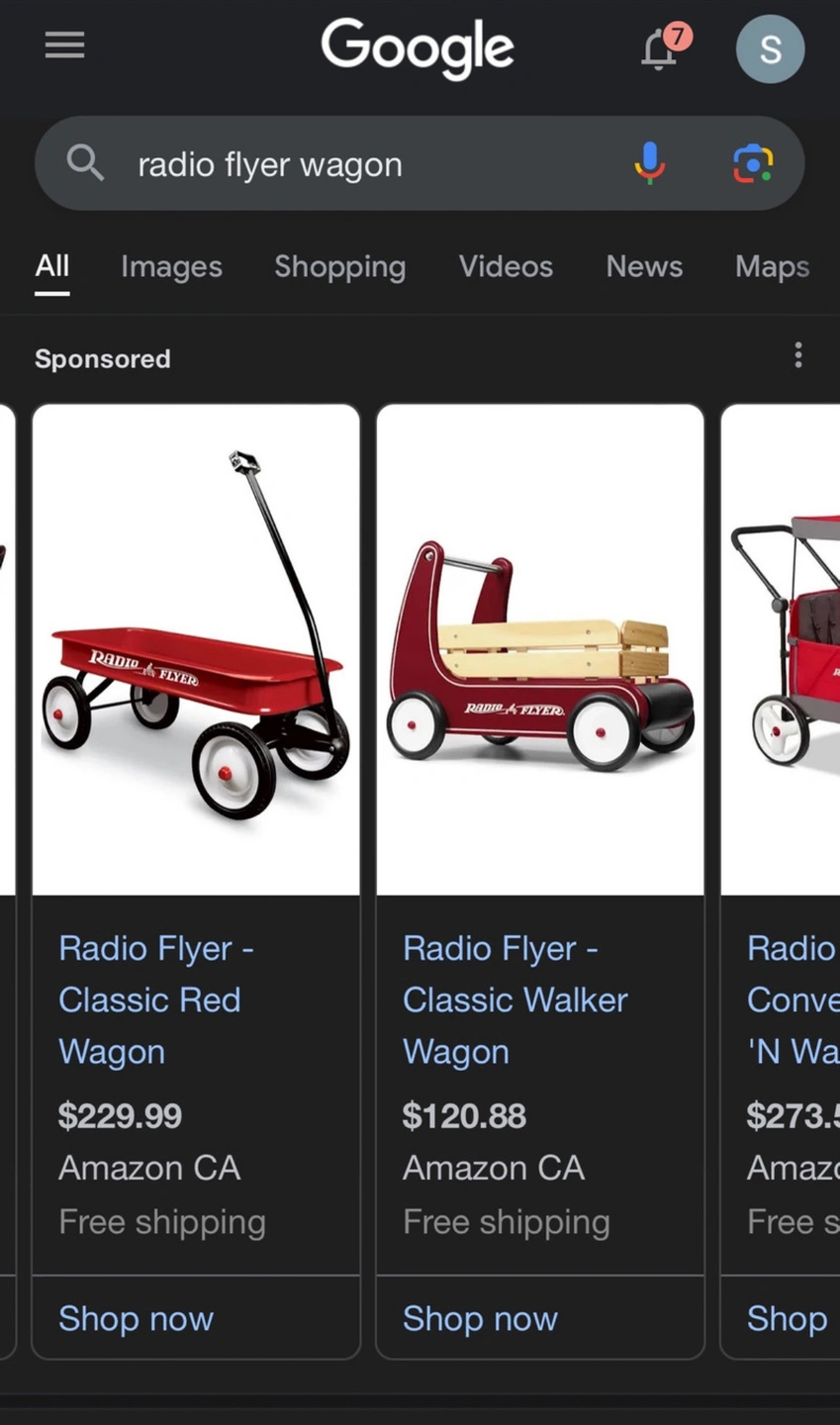Open the Classic Walker Wagon product image

click(540, 649)
